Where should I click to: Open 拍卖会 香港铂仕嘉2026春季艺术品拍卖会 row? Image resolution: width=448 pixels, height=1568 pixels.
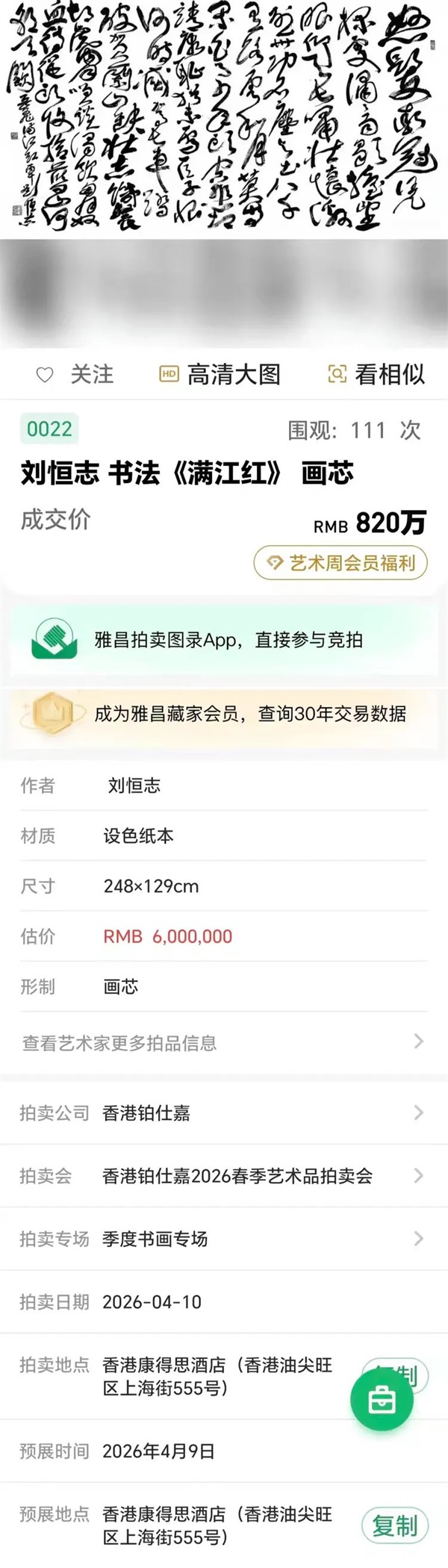223,1176
